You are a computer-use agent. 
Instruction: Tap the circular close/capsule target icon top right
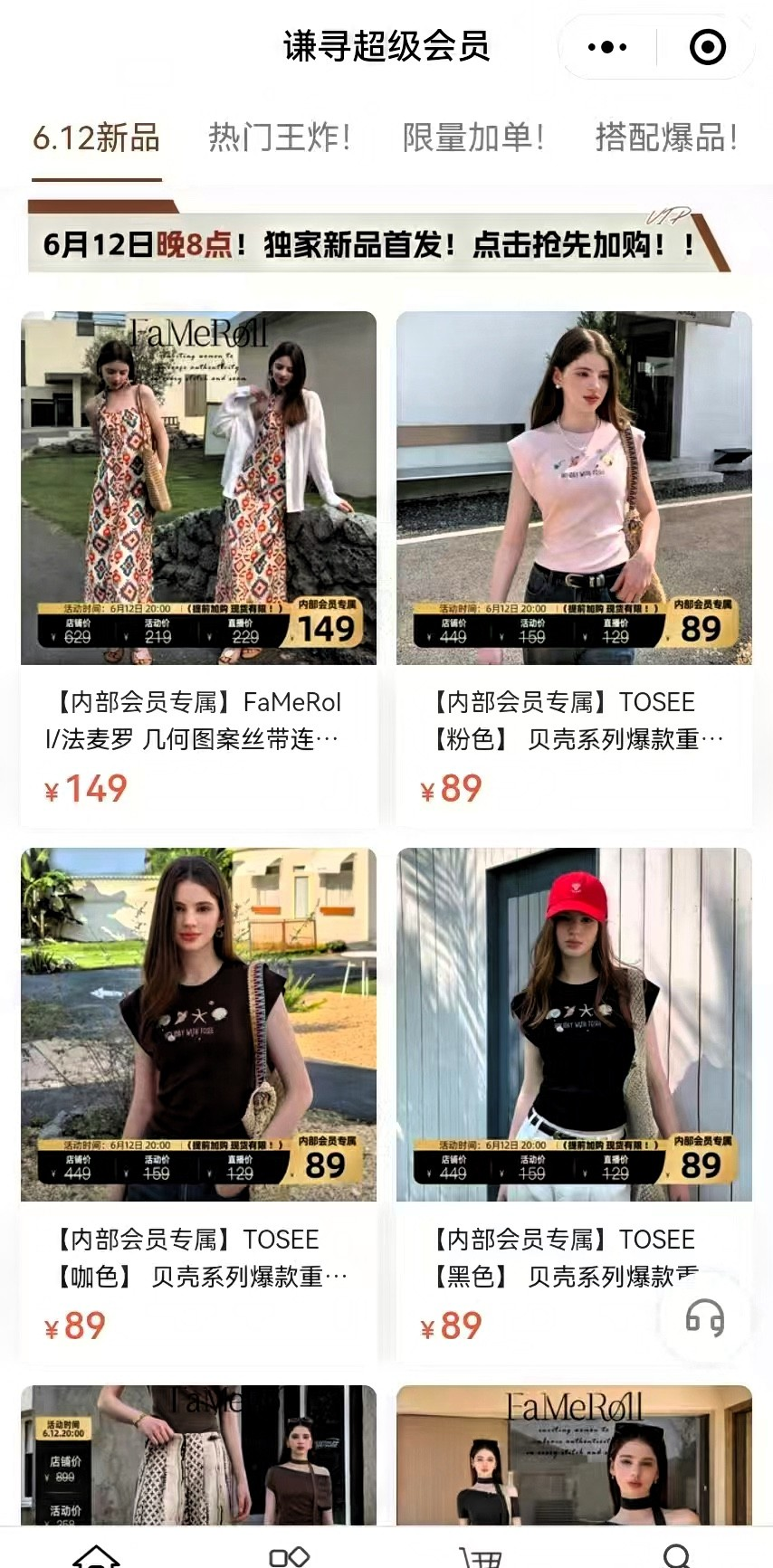pyautogui.click(x=707, y=46)
